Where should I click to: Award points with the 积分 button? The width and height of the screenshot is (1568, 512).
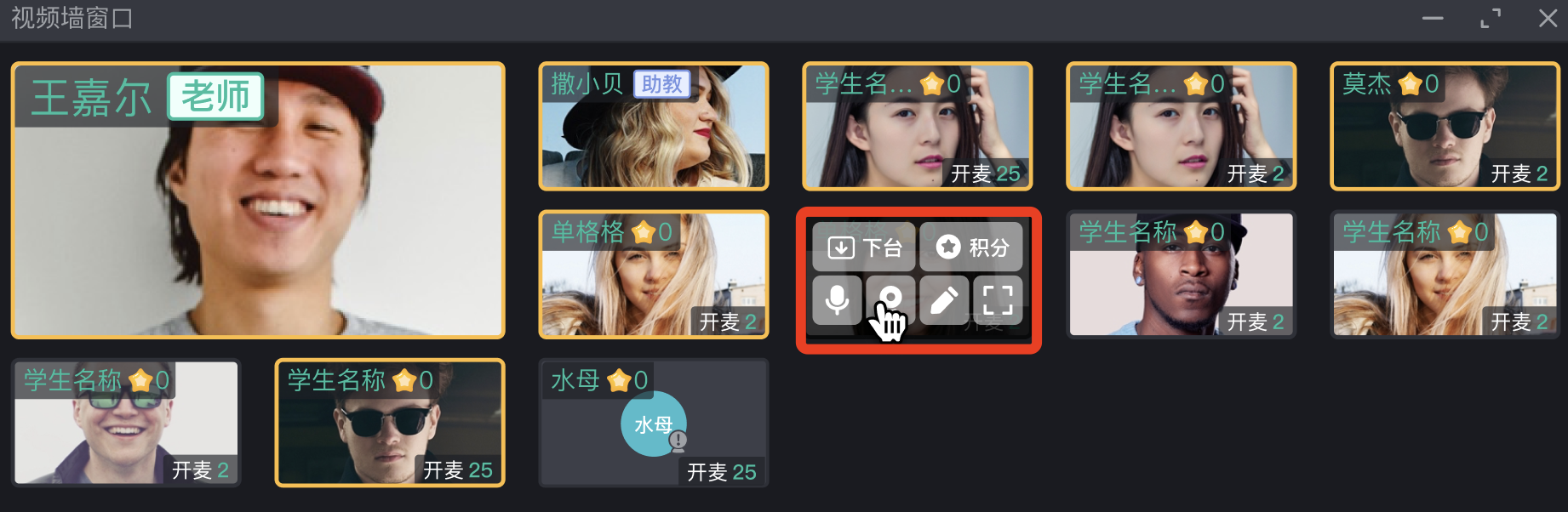point(971,247)
